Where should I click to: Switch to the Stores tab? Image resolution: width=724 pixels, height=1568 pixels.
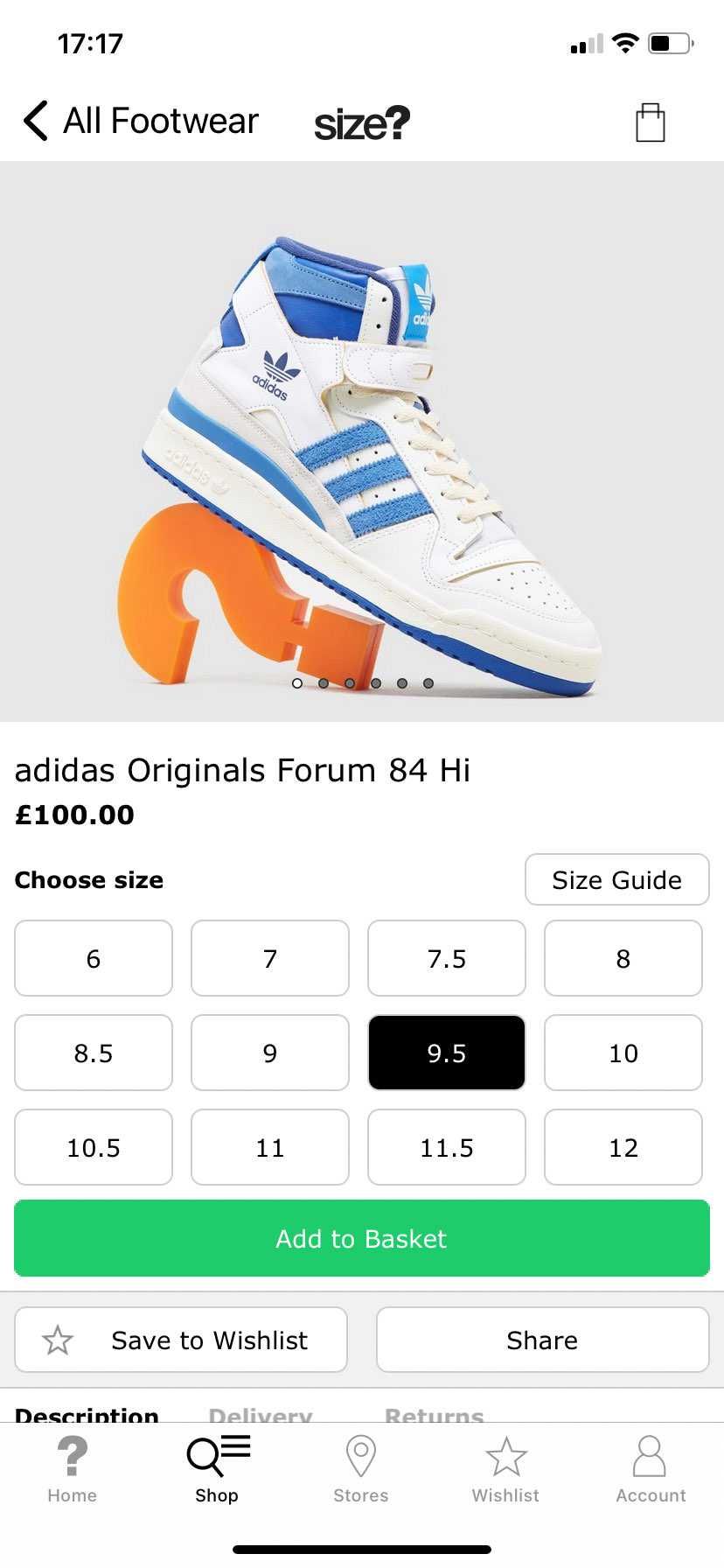(360, 1470)
